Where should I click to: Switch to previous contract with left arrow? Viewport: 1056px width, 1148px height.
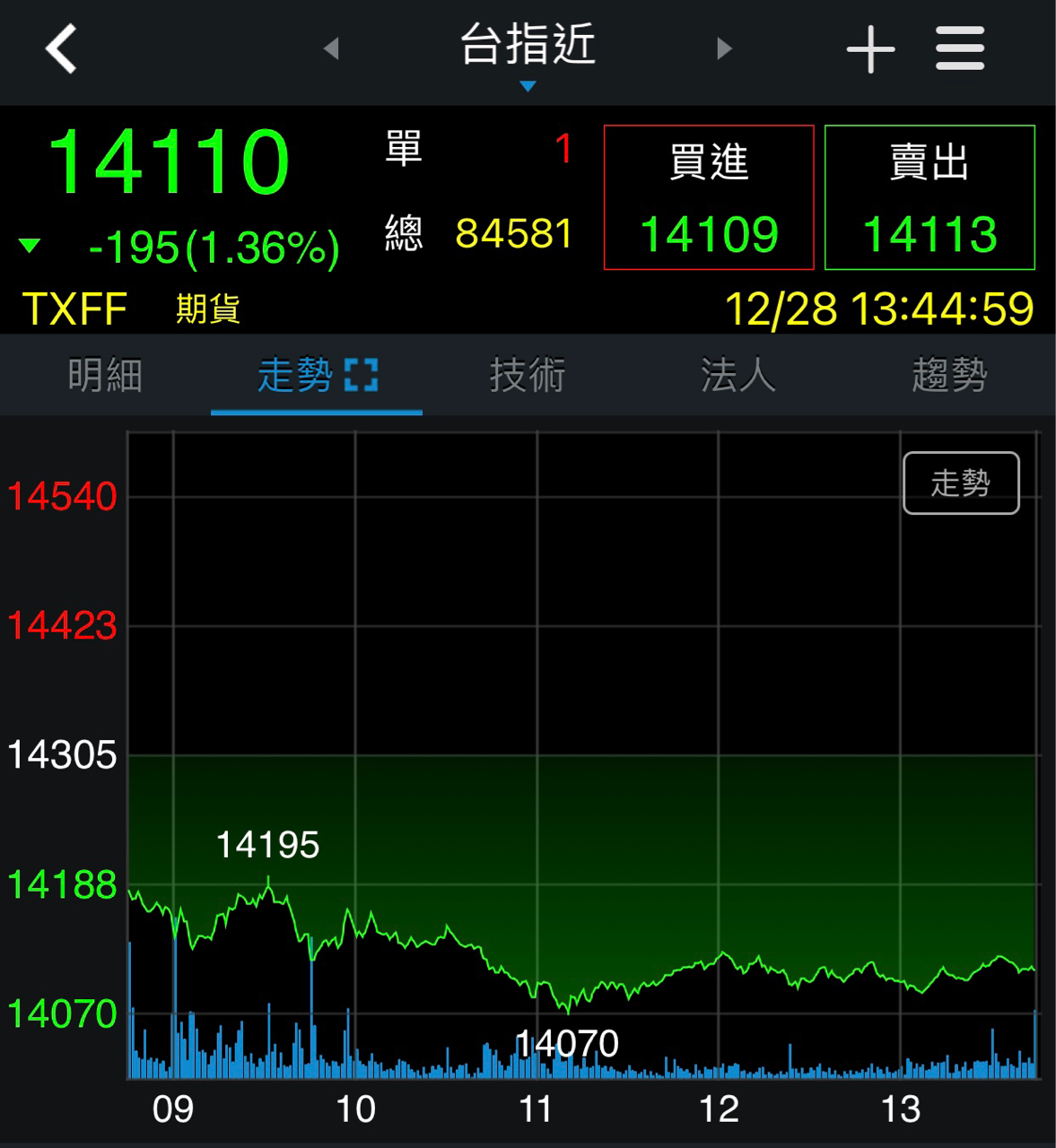[x=331, y=48]
